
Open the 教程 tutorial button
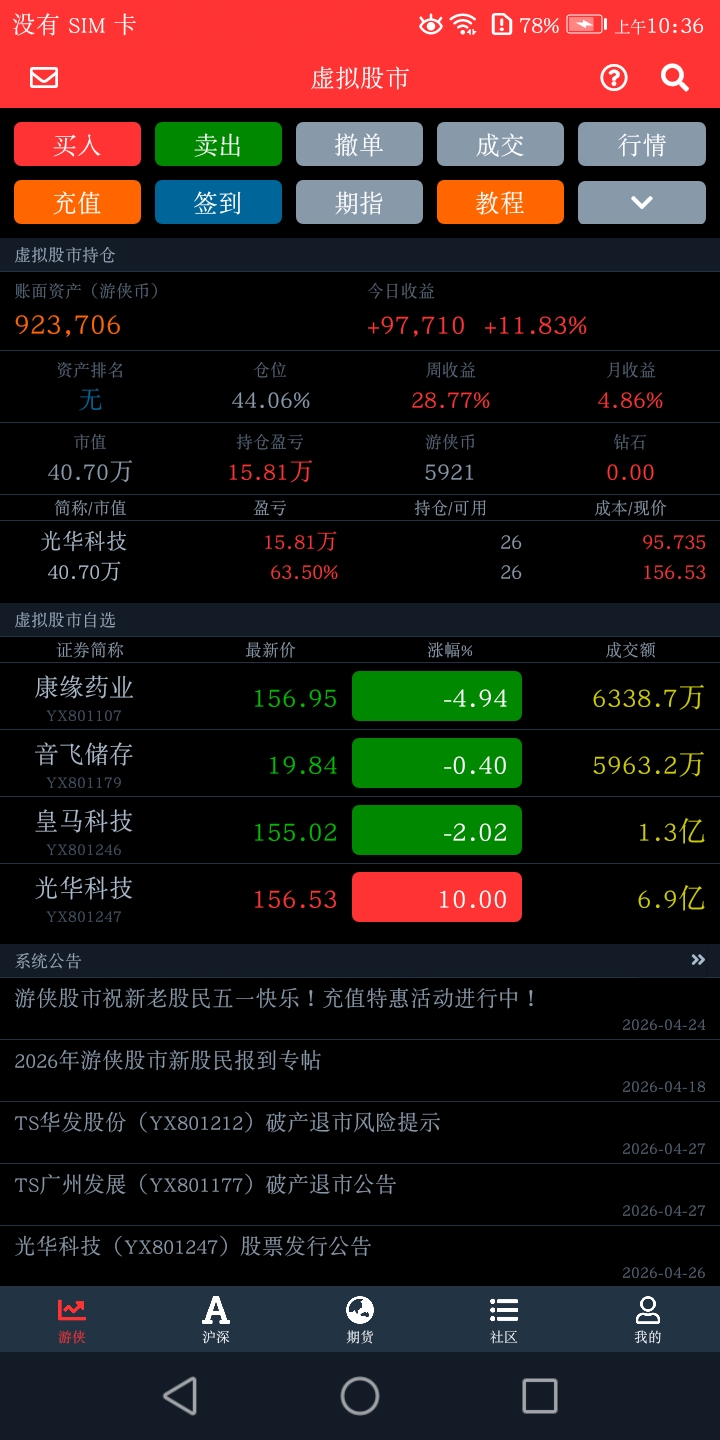click(x=500, y=202)
